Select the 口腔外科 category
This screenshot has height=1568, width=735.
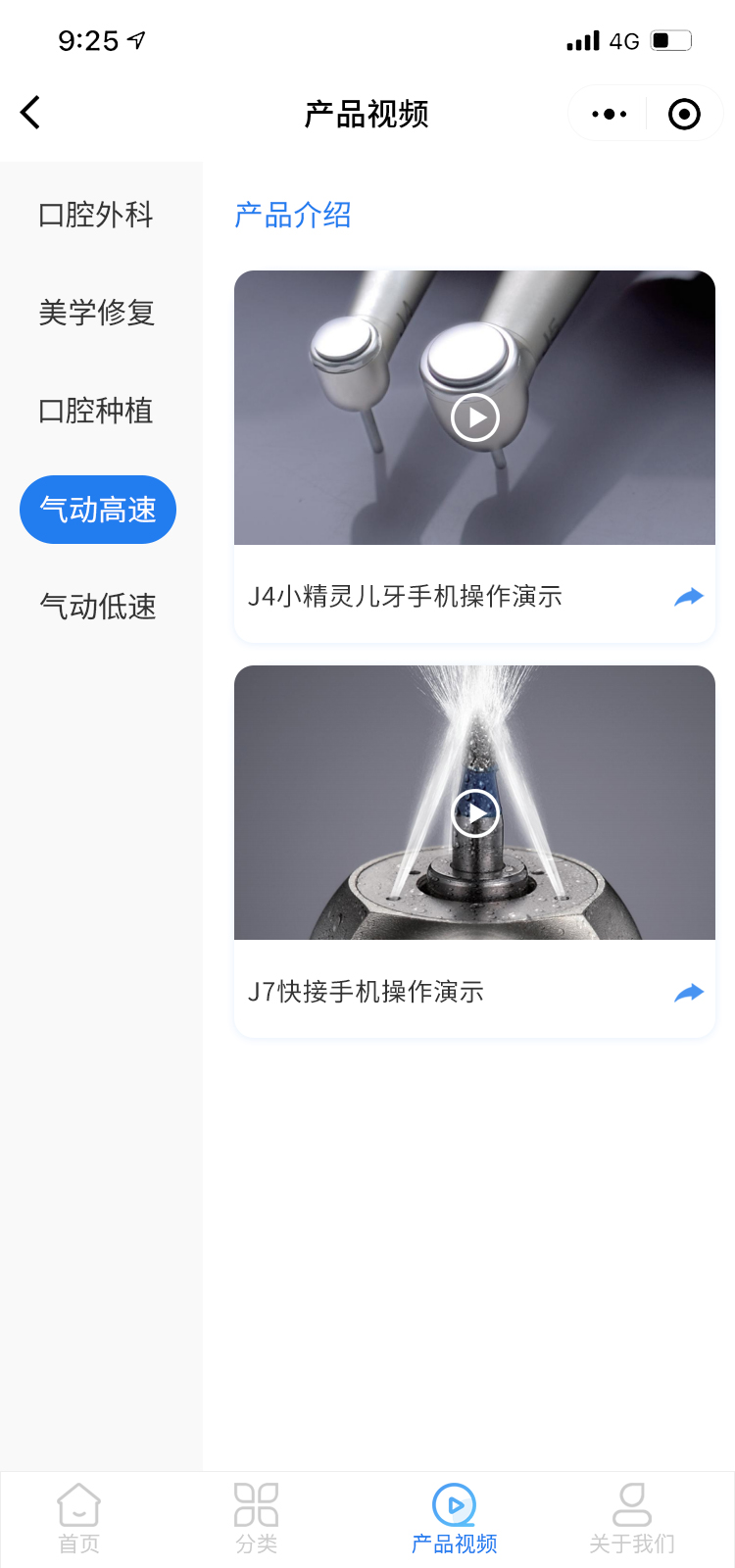point(96,215)
